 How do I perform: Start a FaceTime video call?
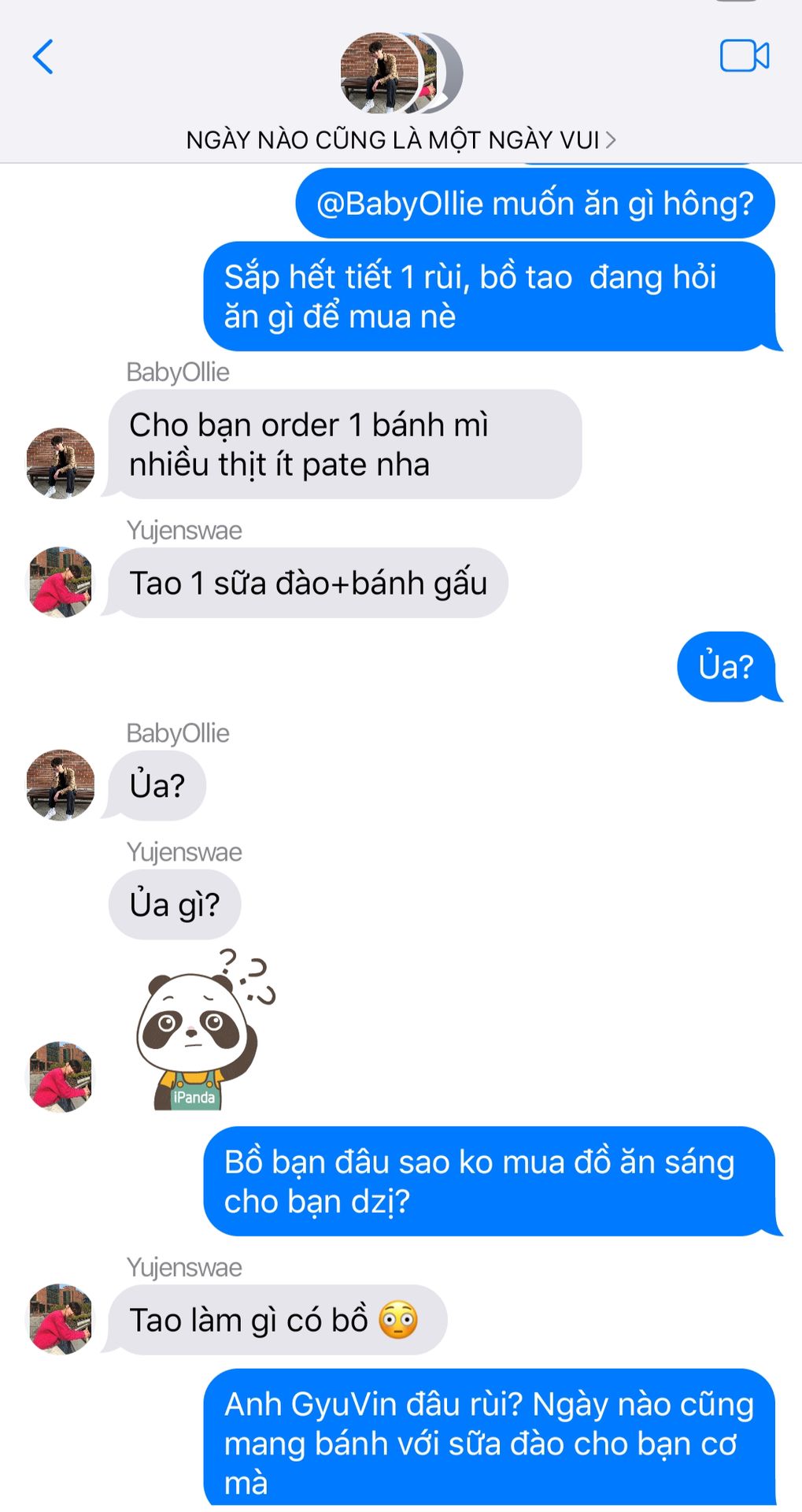pyautogui.click(x=745, y=56)
